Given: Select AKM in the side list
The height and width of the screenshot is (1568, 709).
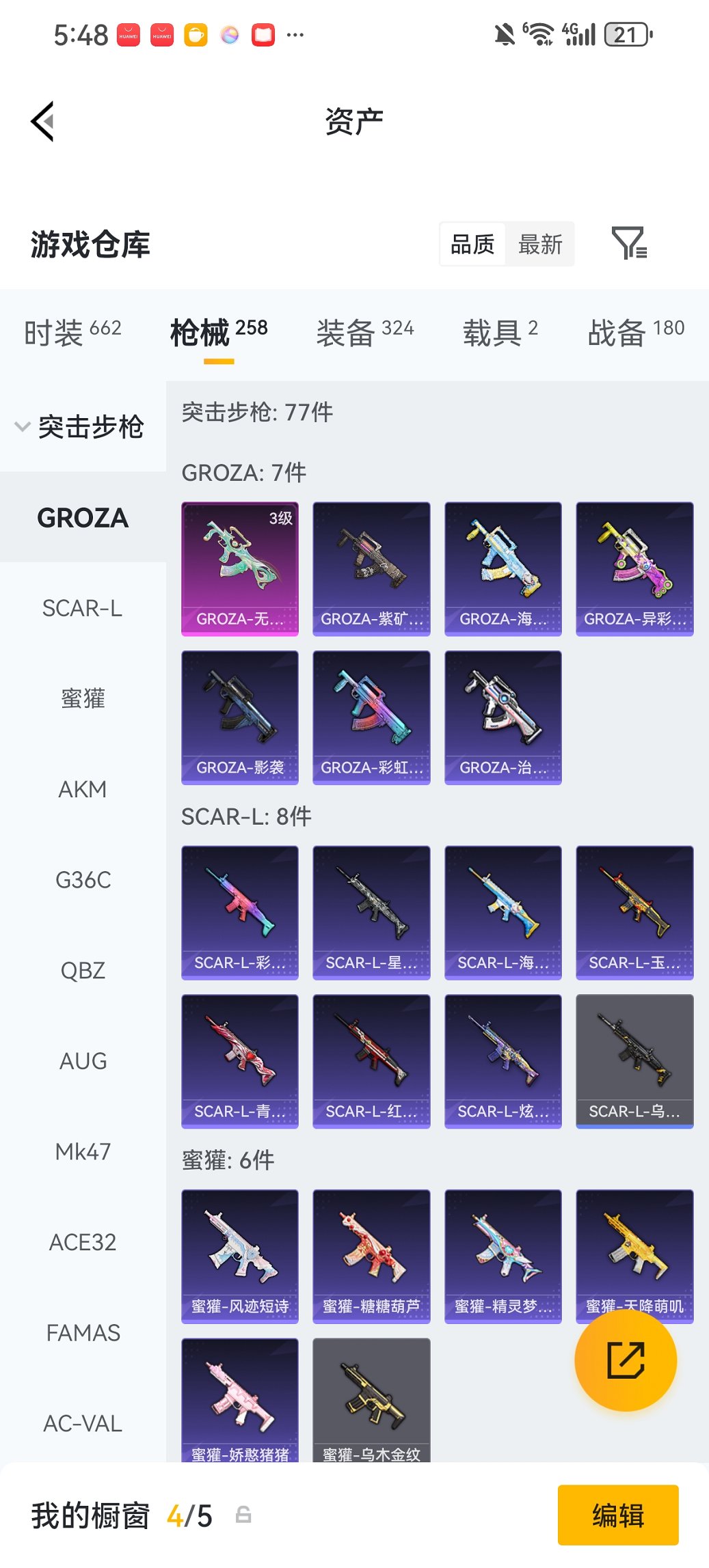Looking at the screenshot, I should tap(83, 789).
